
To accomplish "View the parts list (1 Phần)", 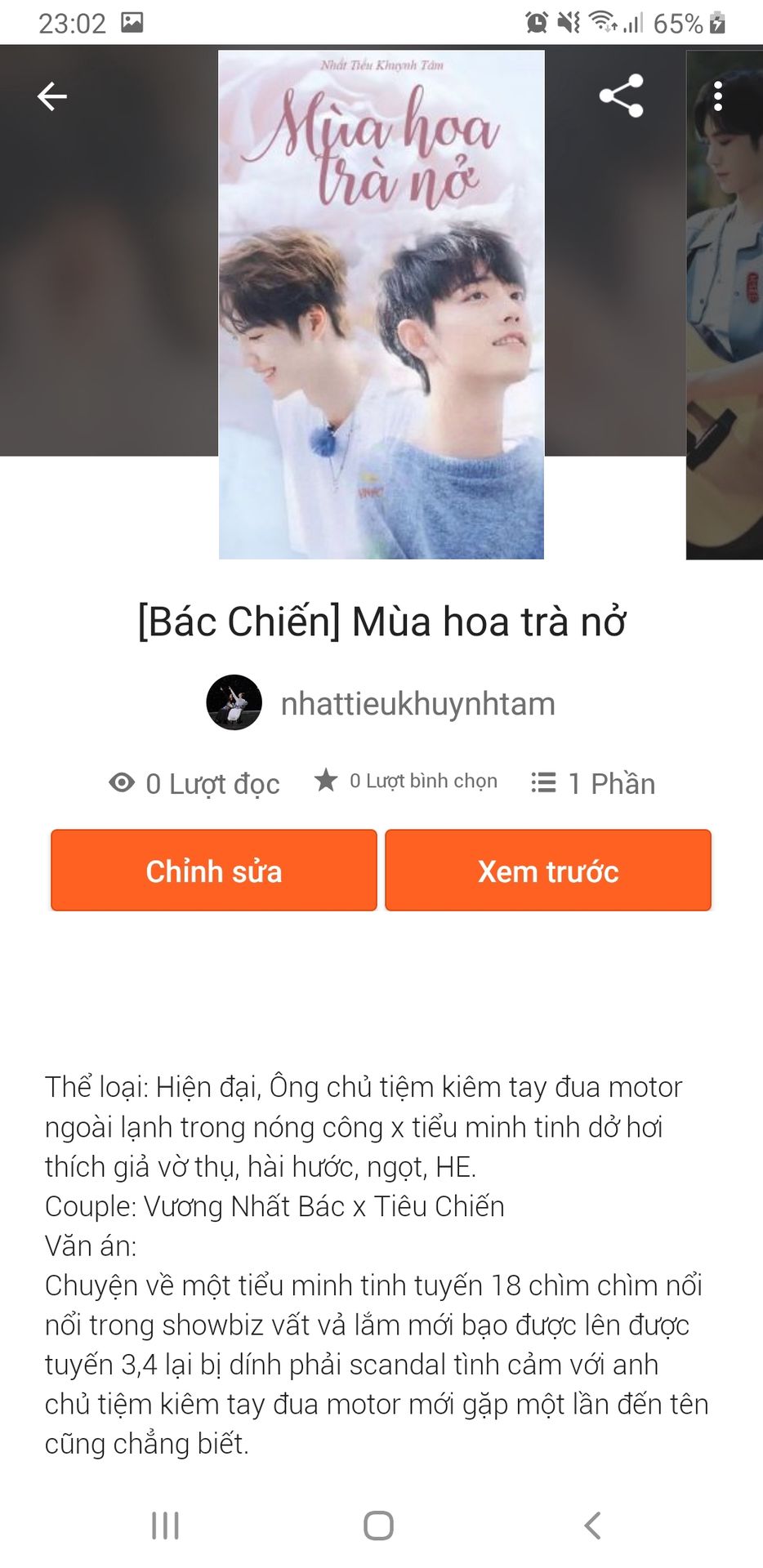I will click(594, 783).
